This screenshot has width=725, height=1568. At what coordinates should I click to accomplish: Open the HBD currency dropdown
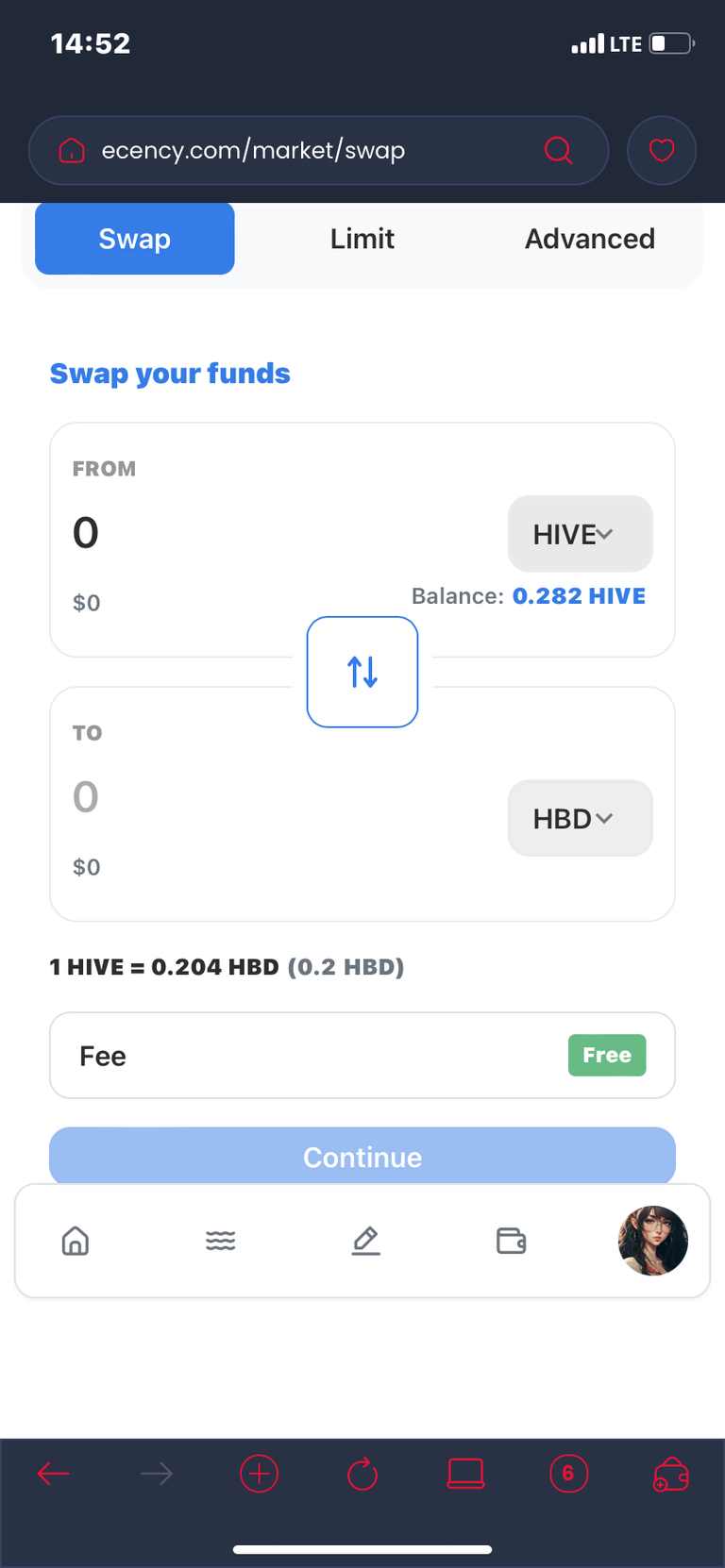[580, 818]
